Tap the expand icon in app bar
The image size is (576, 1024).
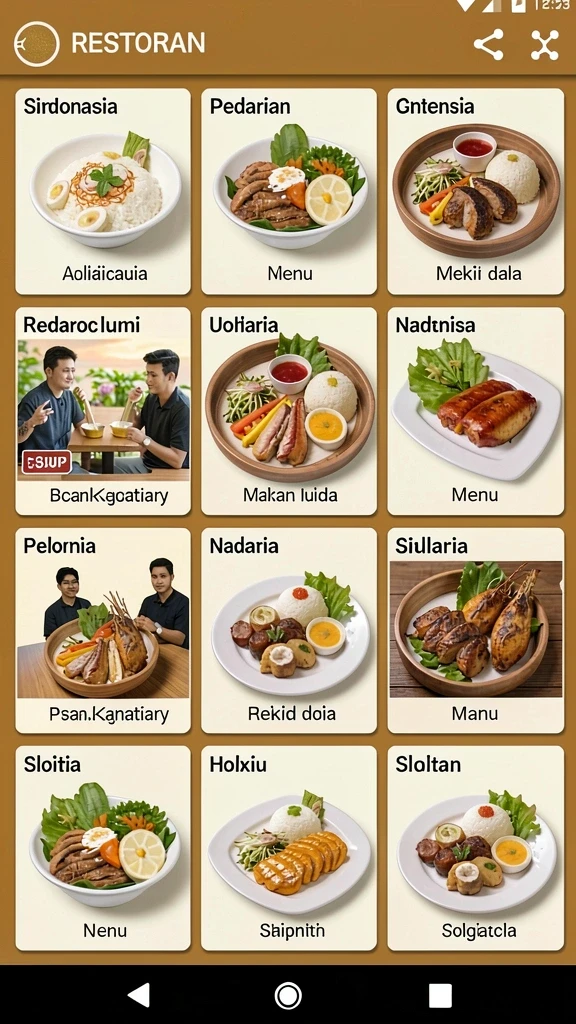coord(545,45)
